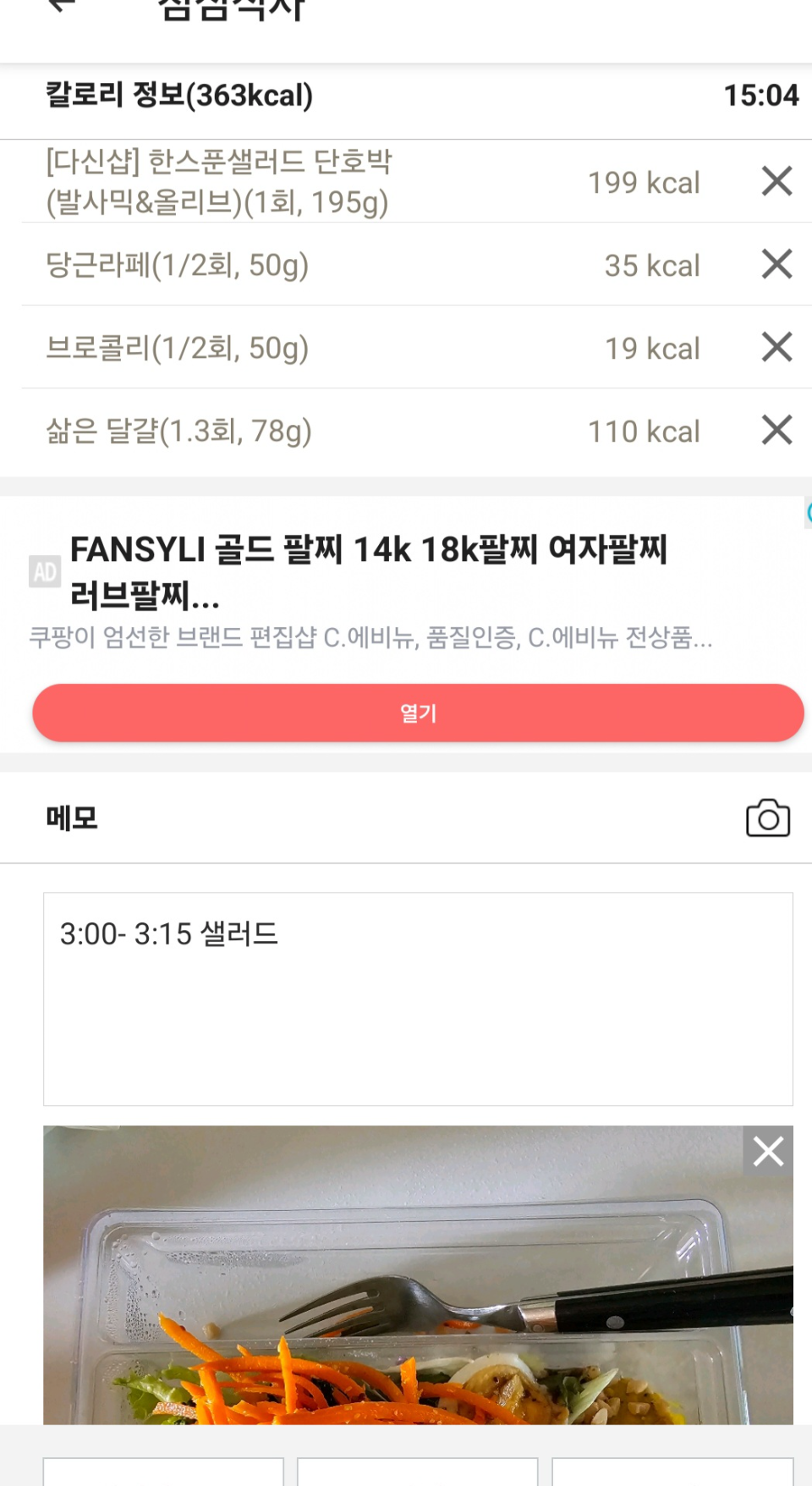View the attached salad photo
This screenshot has width=812, height=1486.
389,1295
